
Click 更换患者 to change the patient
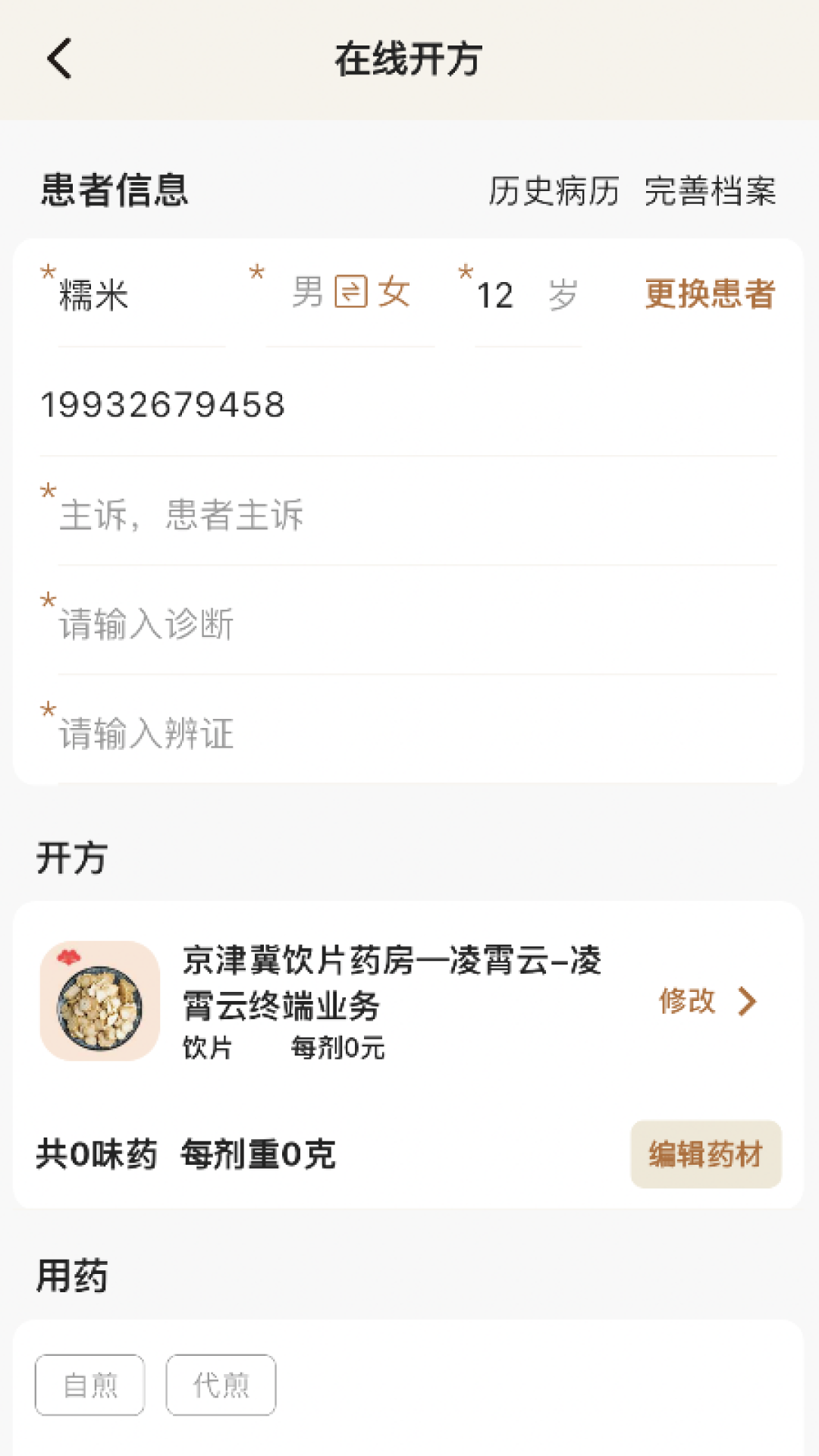pyautogui.click(x=710, y=297)
